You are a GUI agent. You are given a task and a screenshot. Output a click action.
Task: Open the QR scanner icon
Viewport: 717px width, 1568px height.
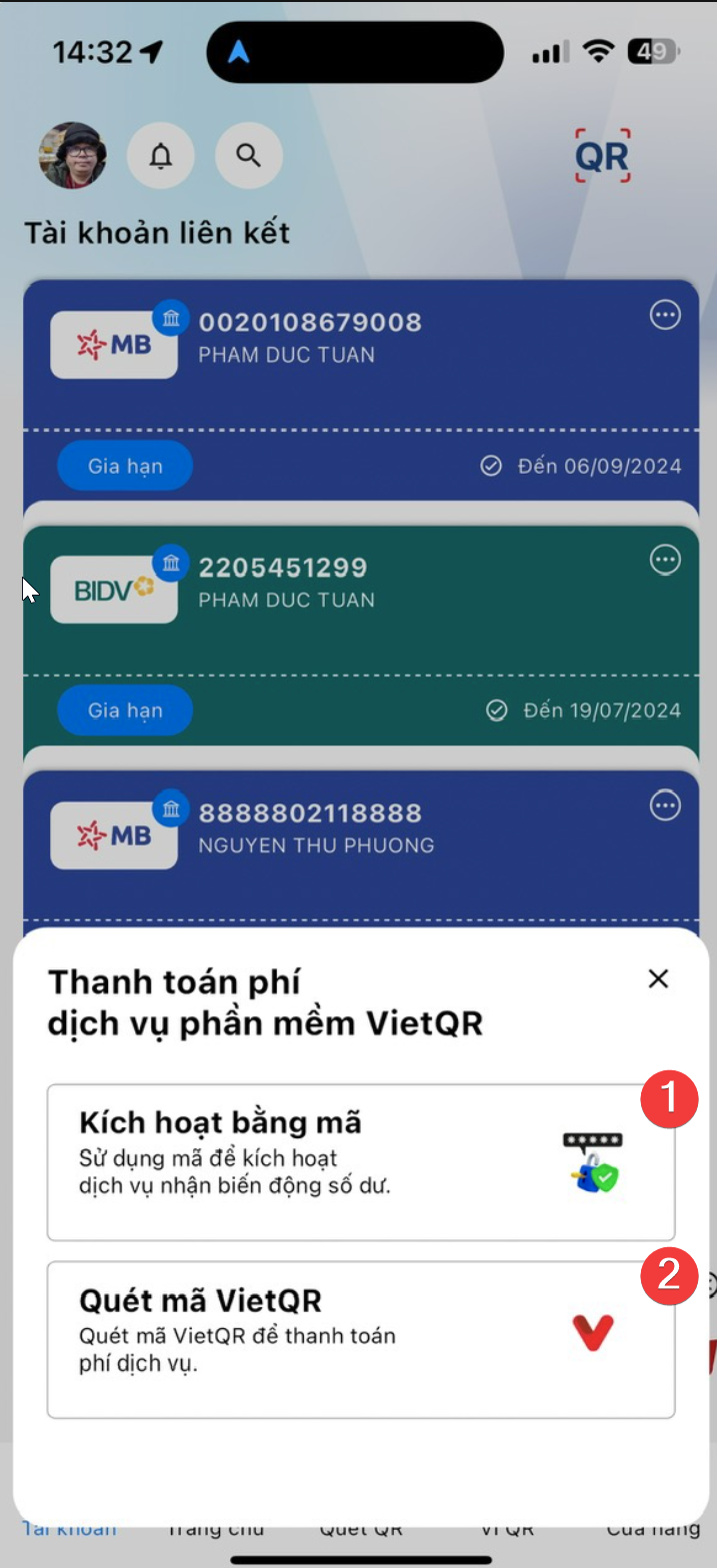(602, 156)
